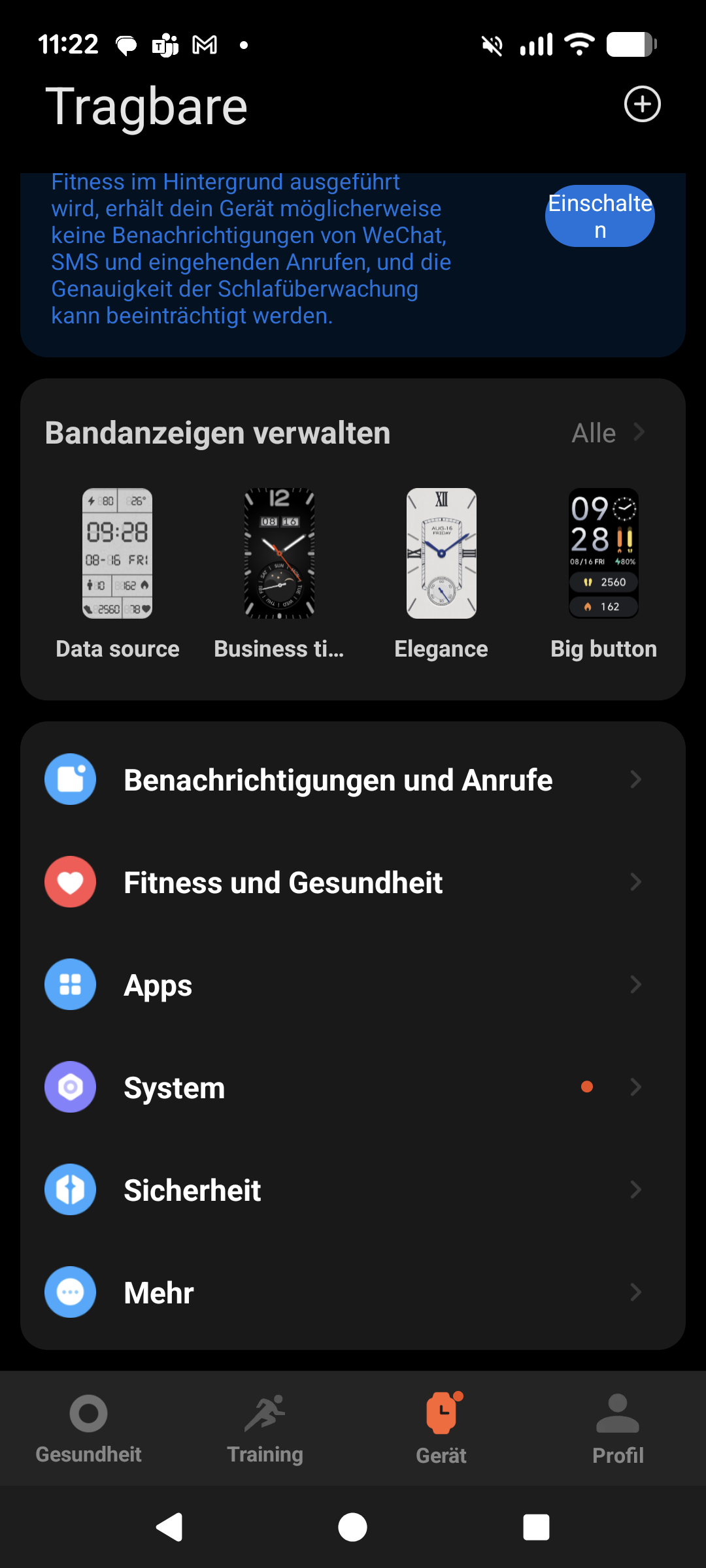Open Sicherheit settings

click(353, 1190)
